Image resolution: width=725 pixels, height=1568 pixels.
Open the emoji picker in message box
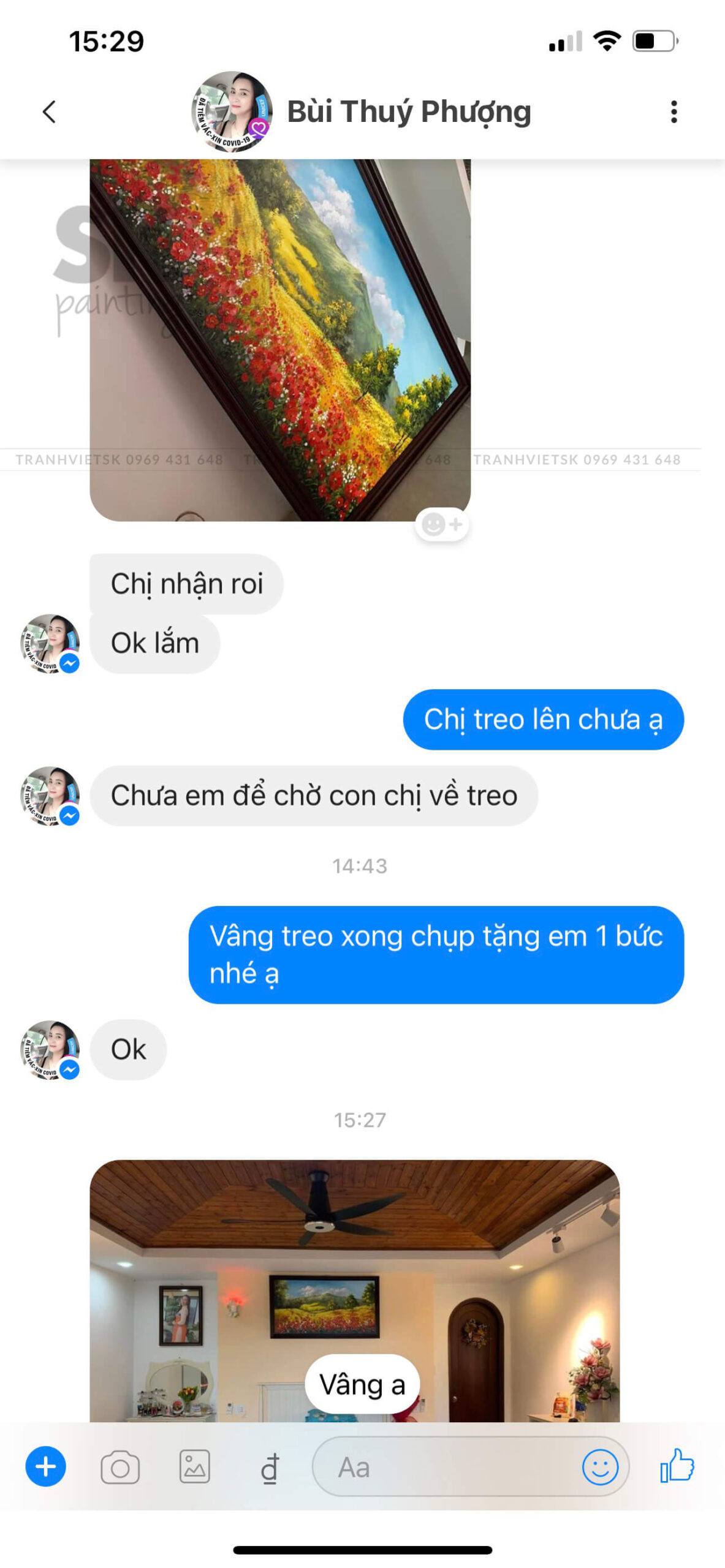[x=599, y=1466]
